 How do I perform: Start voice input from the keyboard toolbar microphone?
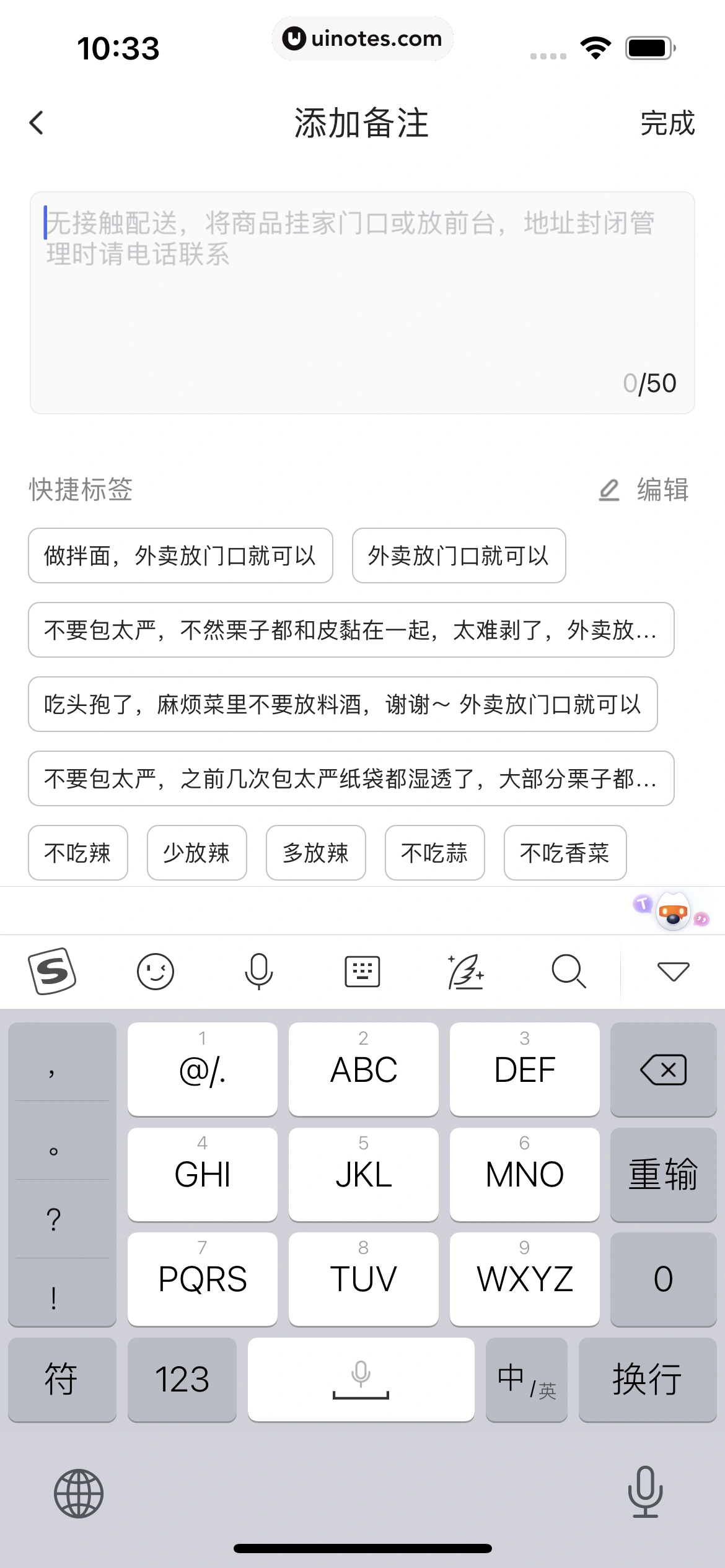click(259, 970)
